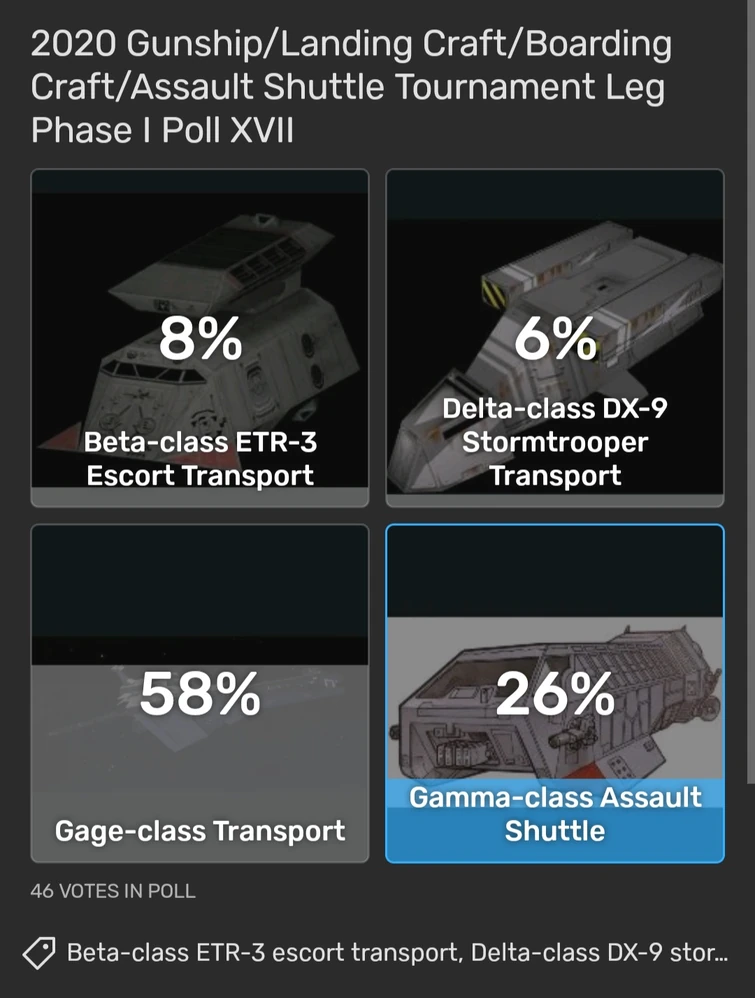Select the Beta-class ETR-3 Escort Transport poll option
This screenshot has height=998, width=755.
[x=200, y=338]
